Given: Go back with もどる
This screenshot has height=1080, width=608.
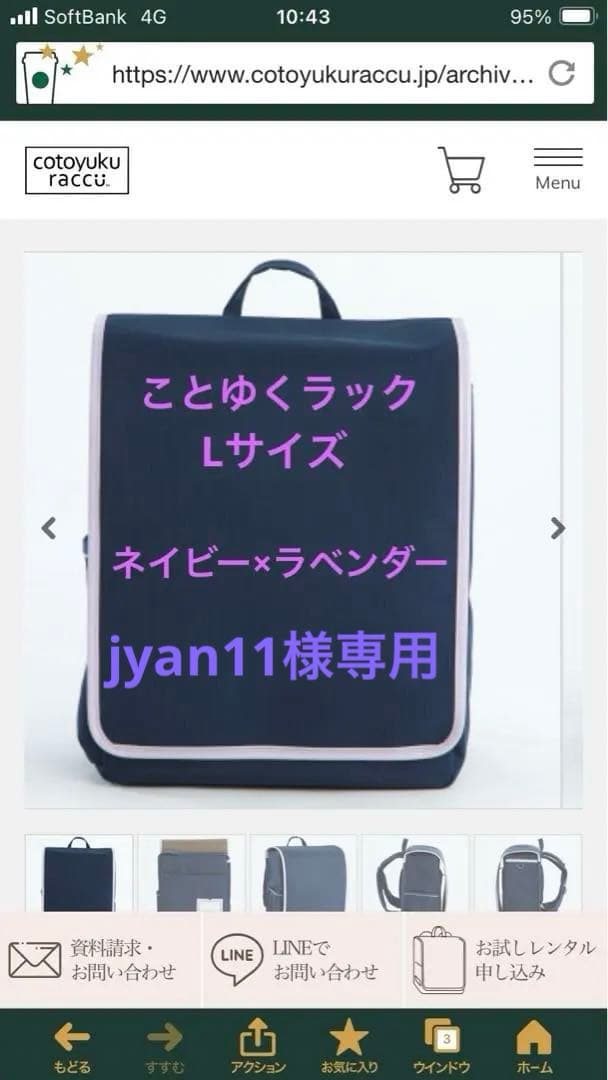Looking at the screenshot, I should (x=71, y=1045).
